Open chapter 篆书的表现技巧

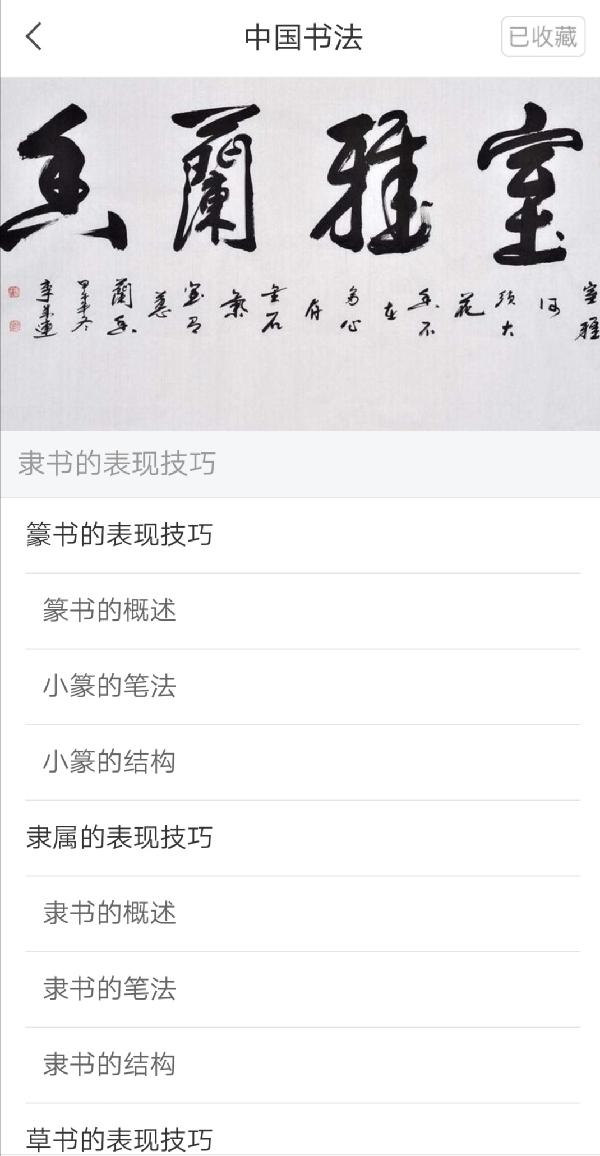(119, 535)
